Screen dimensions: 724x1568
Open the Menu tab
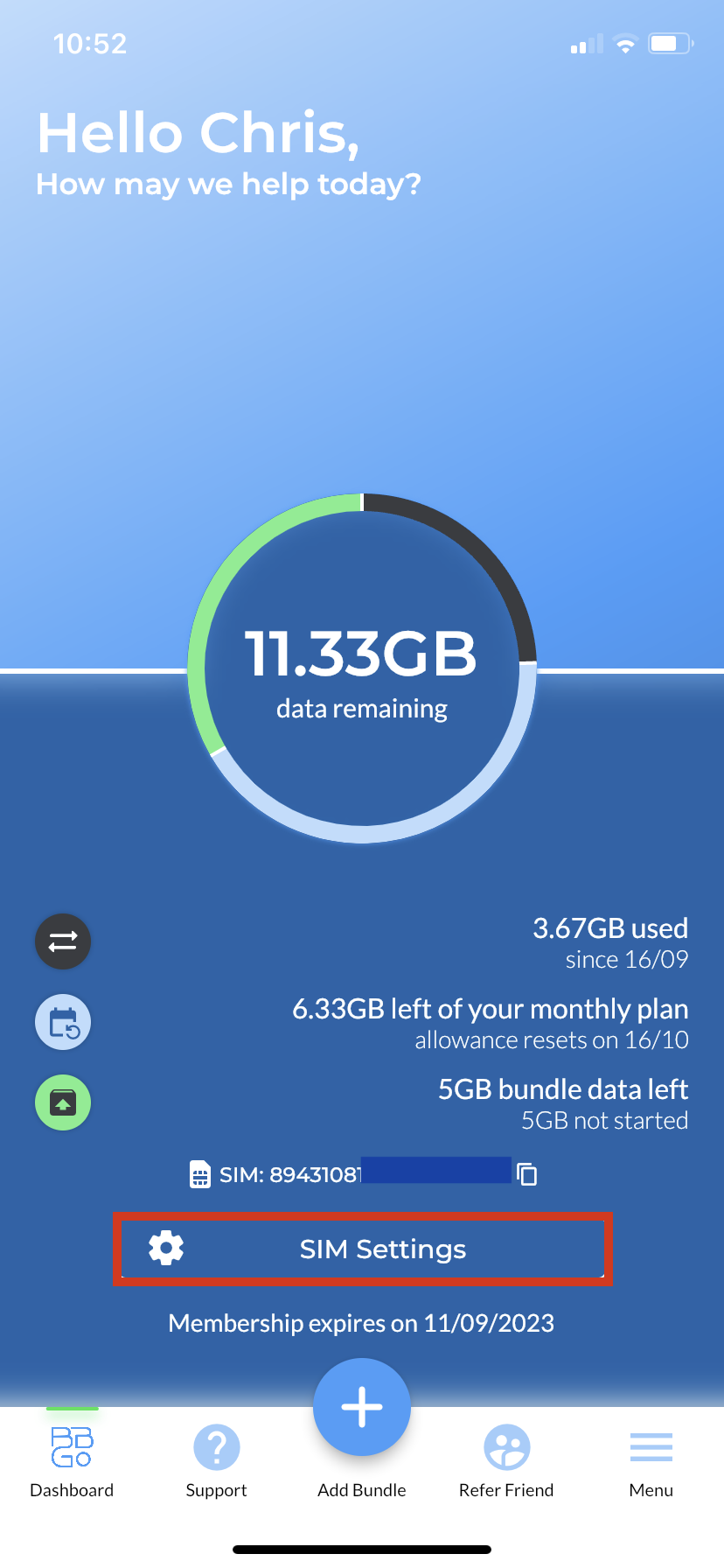click(x=651, y=1461)
